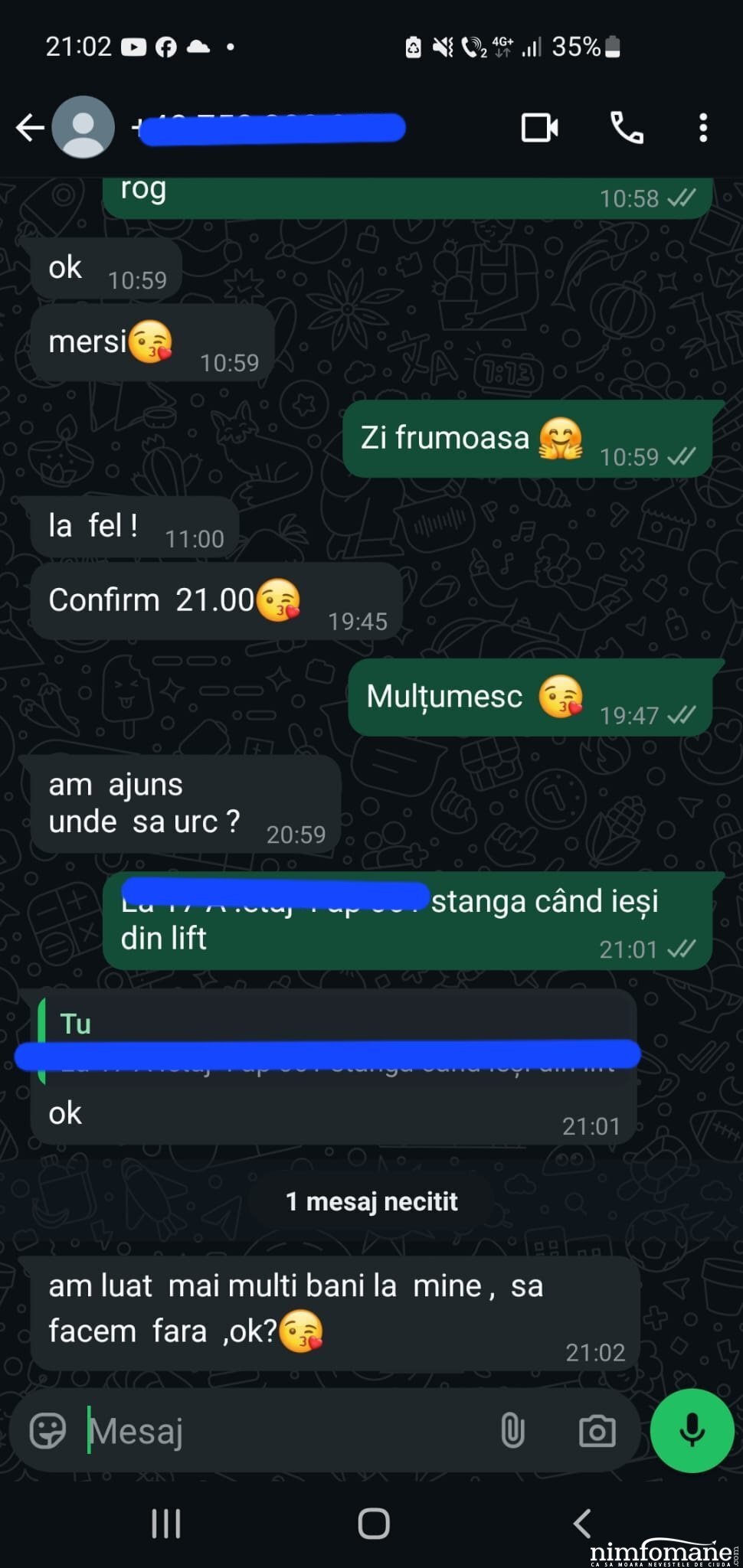Open the three-dot overflow menu
The image size is (743, 1568).
(703, 128)
